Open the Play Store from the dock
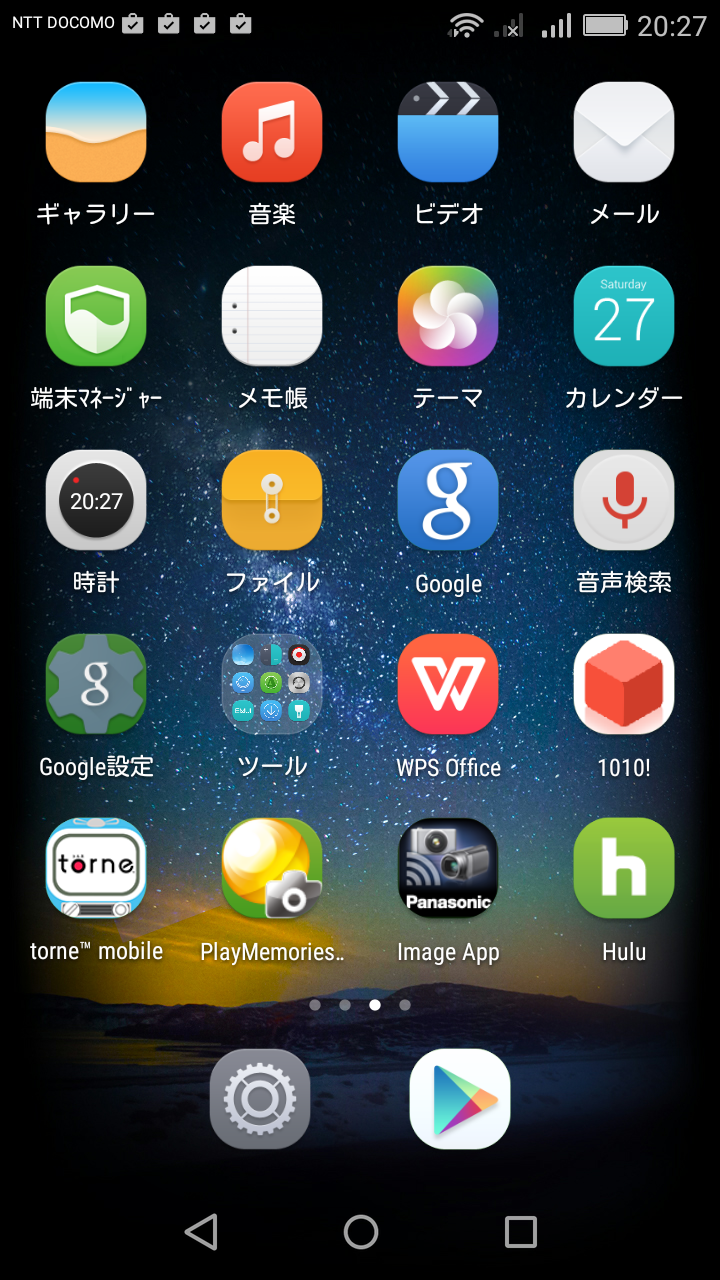This screenshot has width=720, height=1280. pyautogui.click(x=460, y=1099)
